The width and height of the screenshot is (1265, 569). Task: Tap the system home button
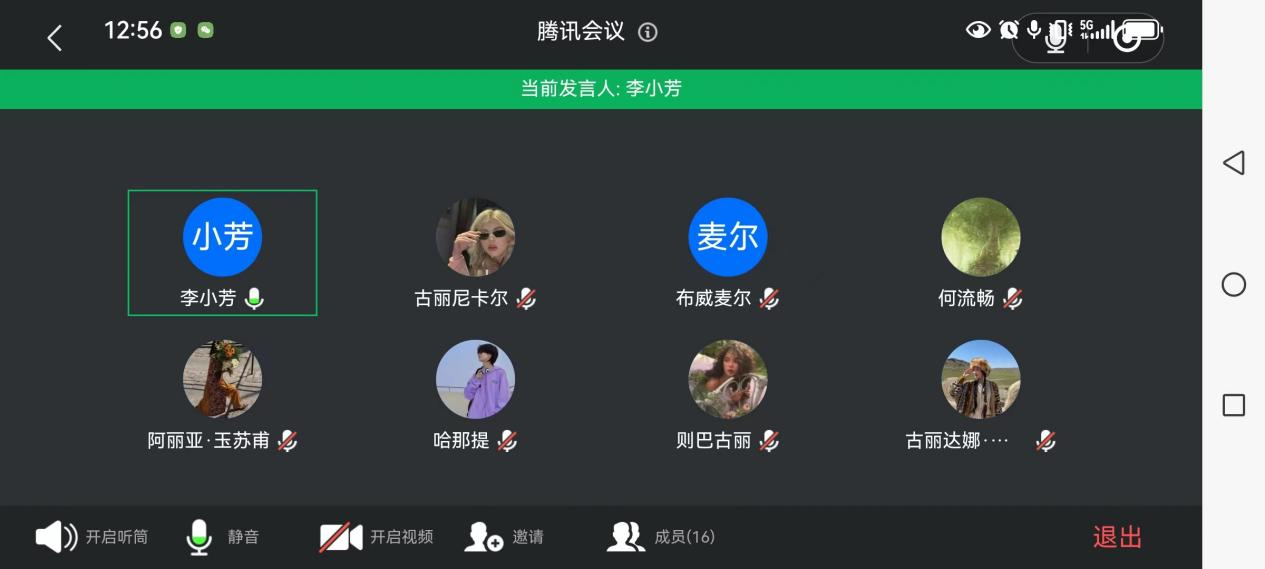point(1234,285)
